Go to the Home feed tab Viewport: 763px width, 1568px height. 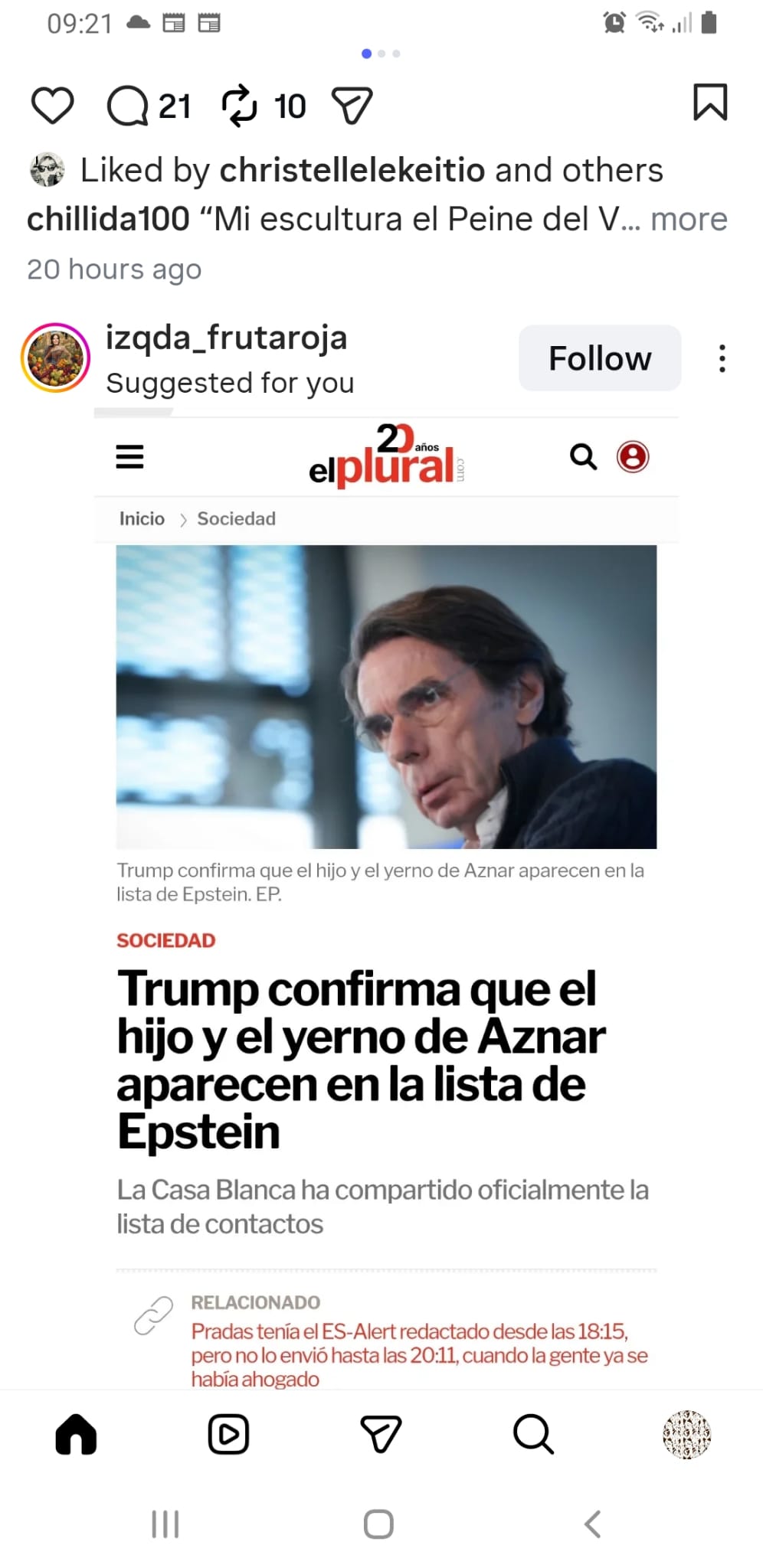click(76, 1434)
